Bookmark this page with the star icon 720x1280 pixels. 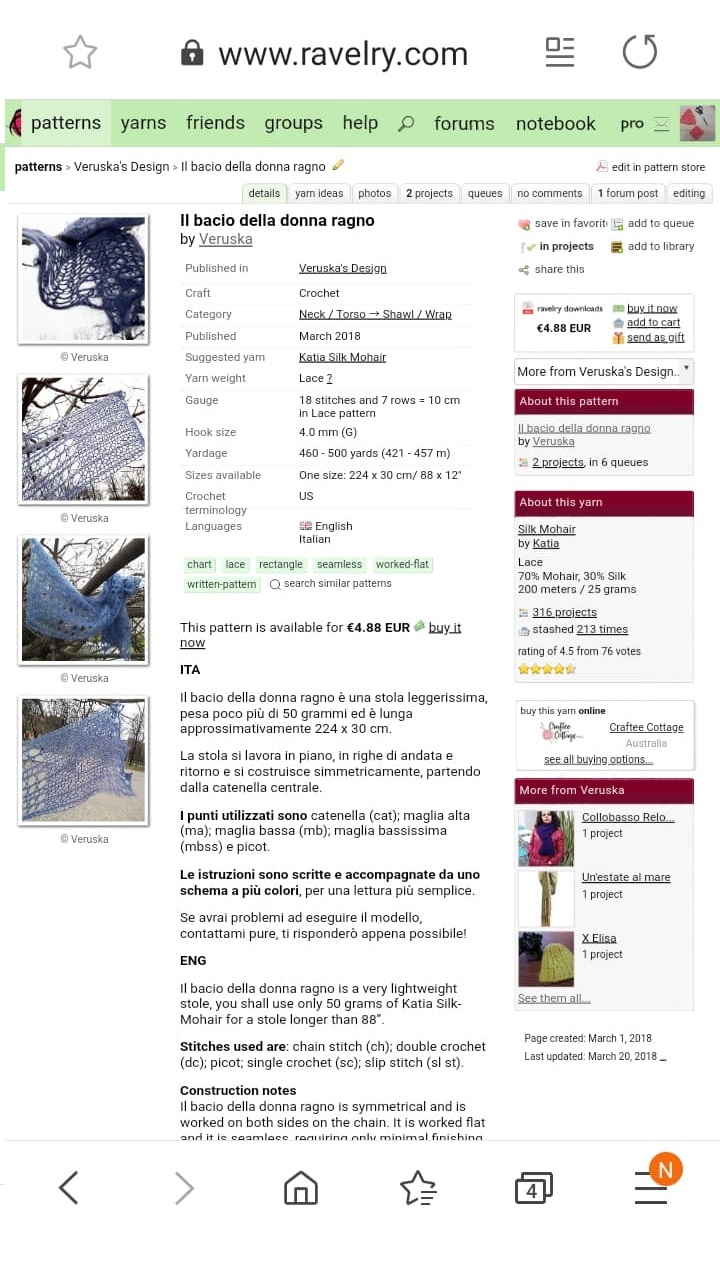pos(80,52)
